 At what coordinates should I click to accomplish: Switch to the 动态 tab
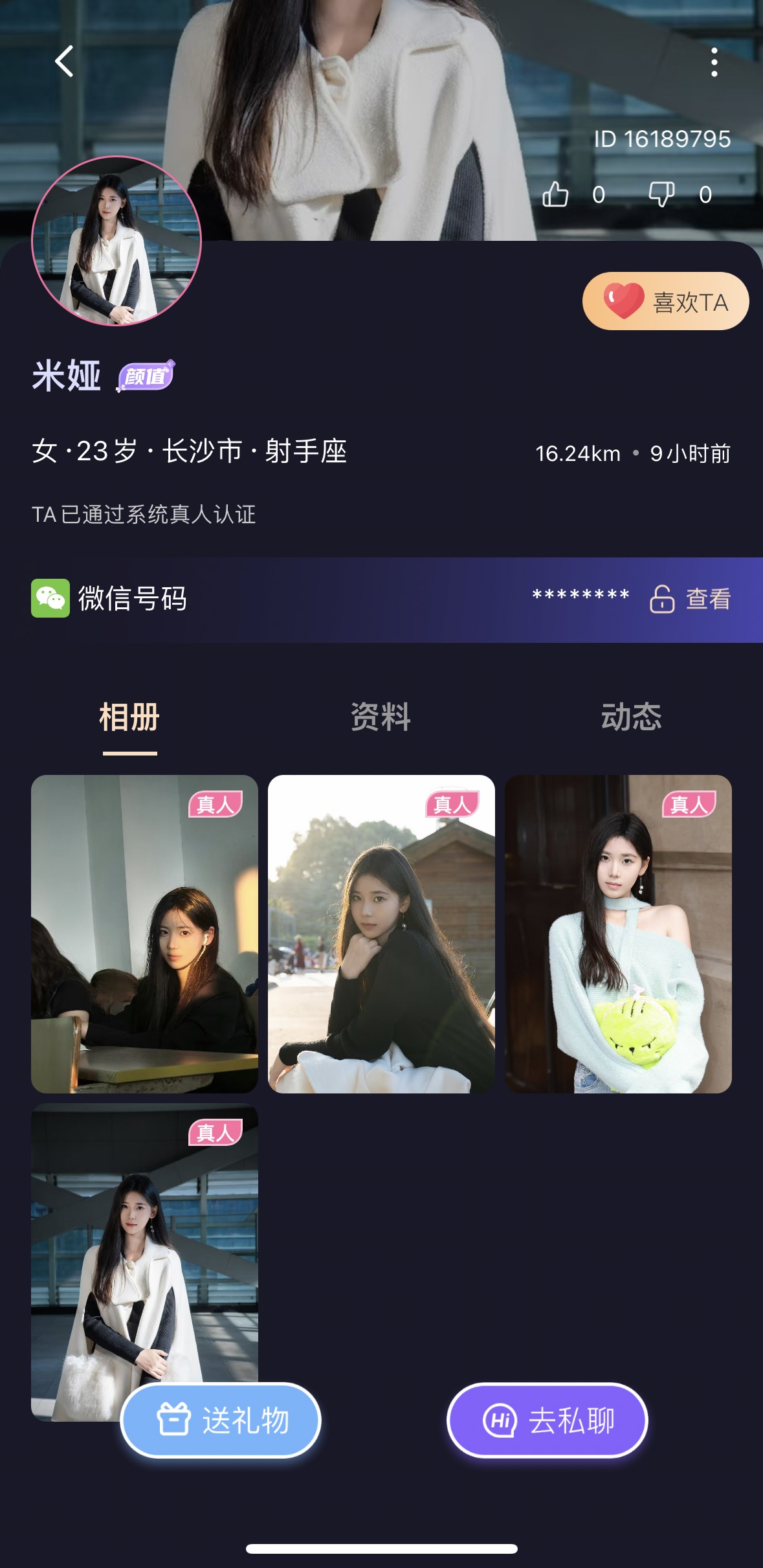pos(631,717)
